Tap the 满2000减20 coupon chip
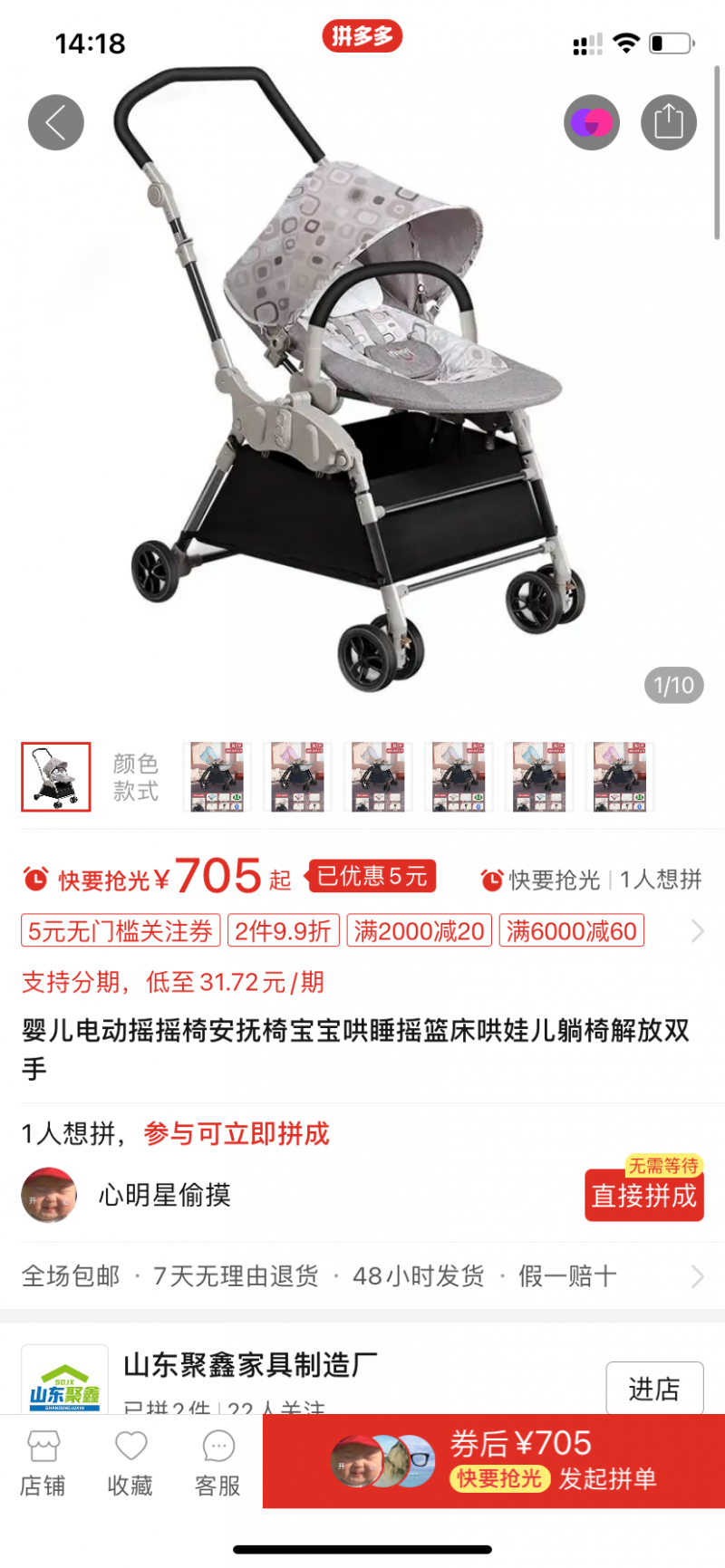The height and width of the screenshot is (1568, 725). [x=419, y=930]
